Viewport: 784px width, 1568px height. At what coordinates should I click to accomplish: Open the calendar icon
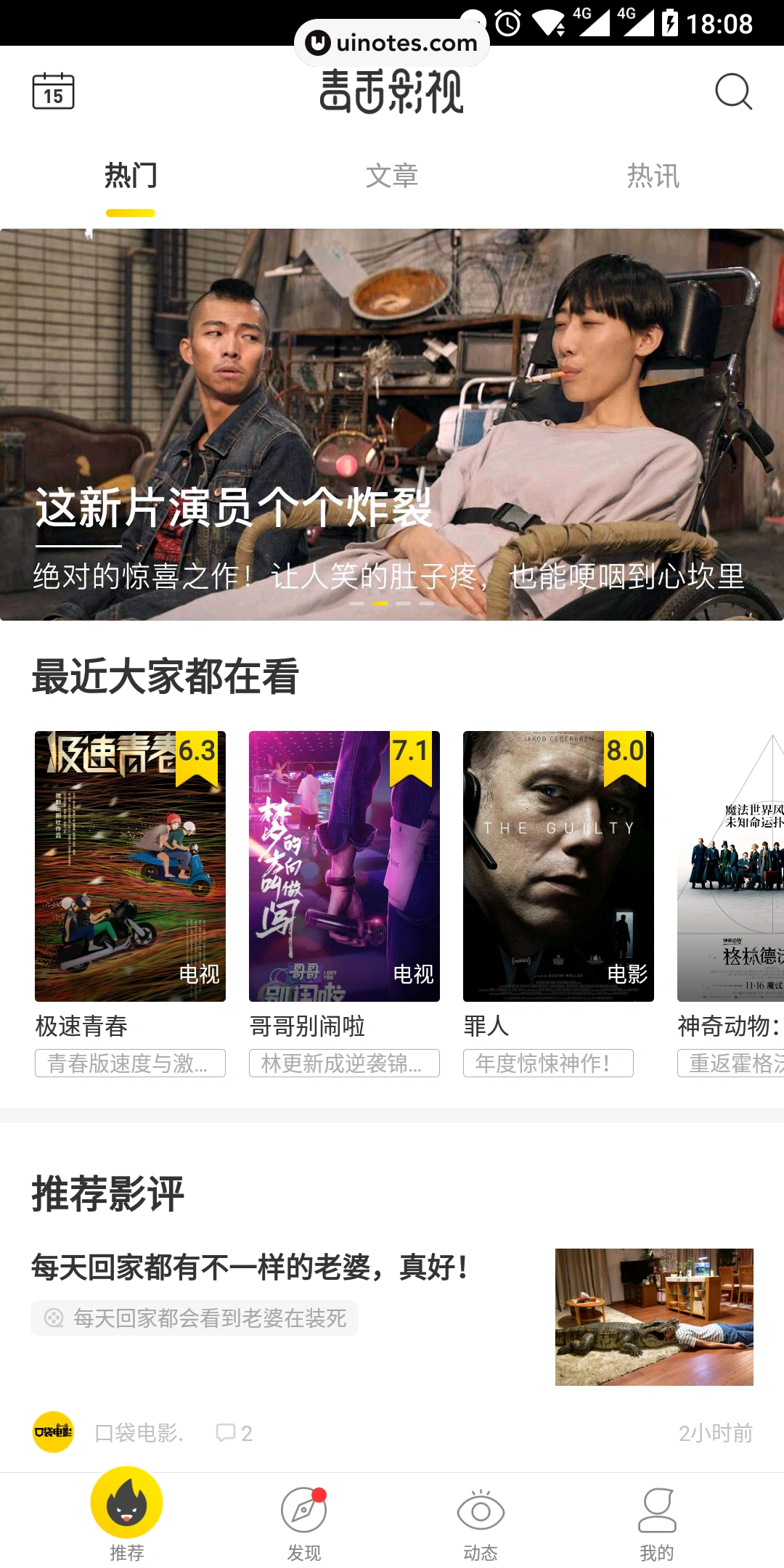pos(53,91)
